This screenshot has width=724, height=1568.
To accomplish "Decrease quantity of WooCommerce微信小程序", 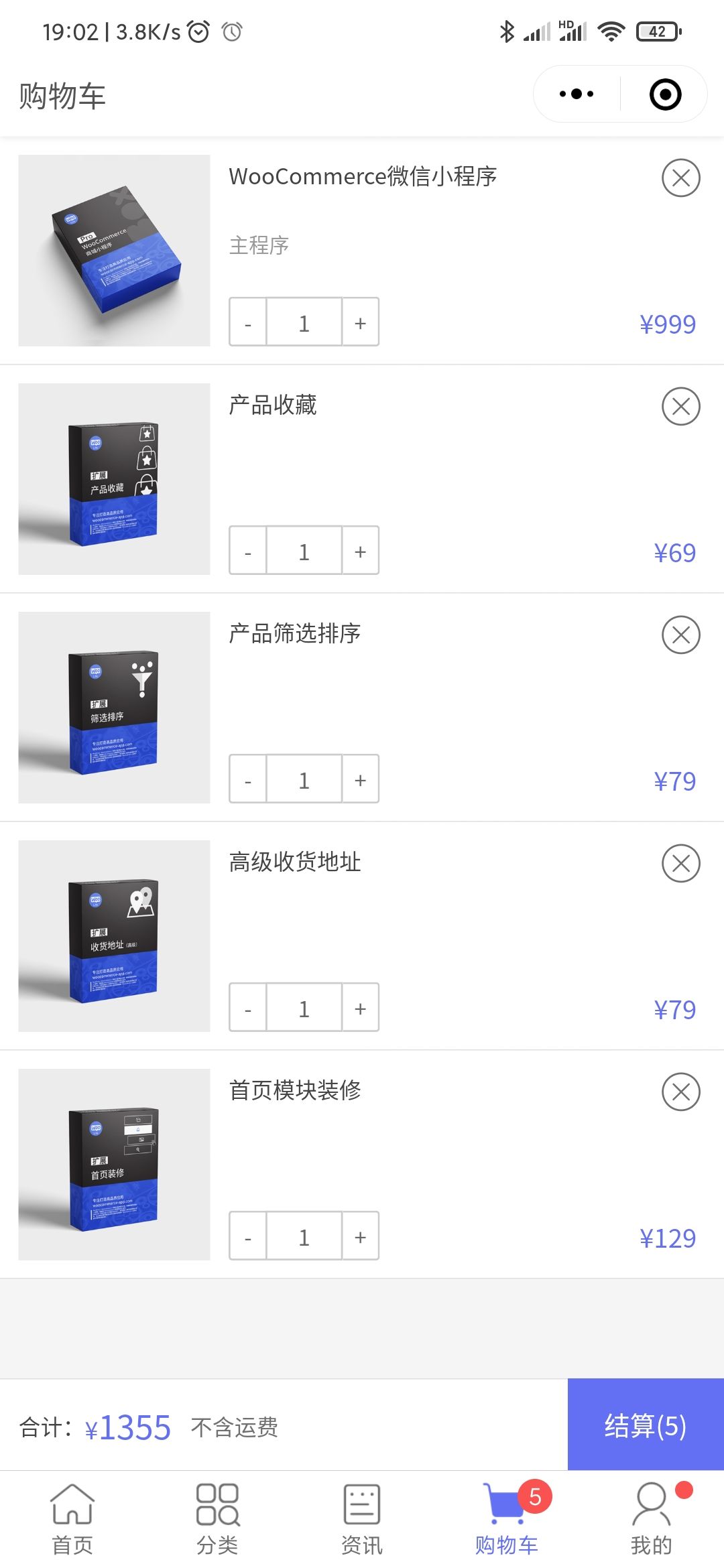I will coord(248,322).
